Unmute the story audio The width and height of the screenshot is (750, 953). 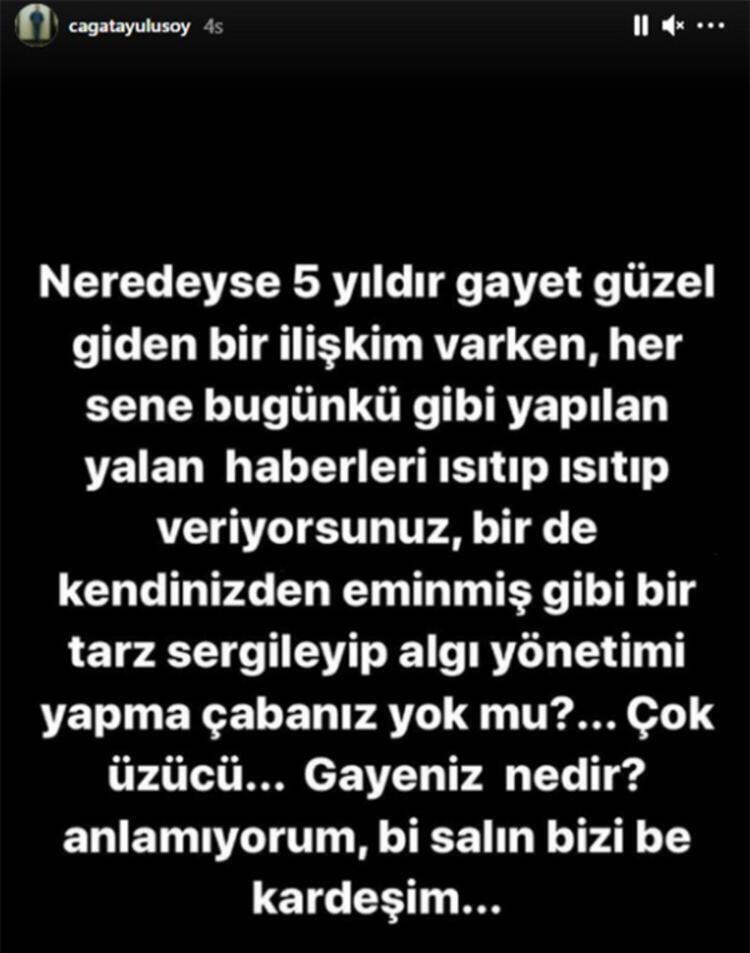674,27
